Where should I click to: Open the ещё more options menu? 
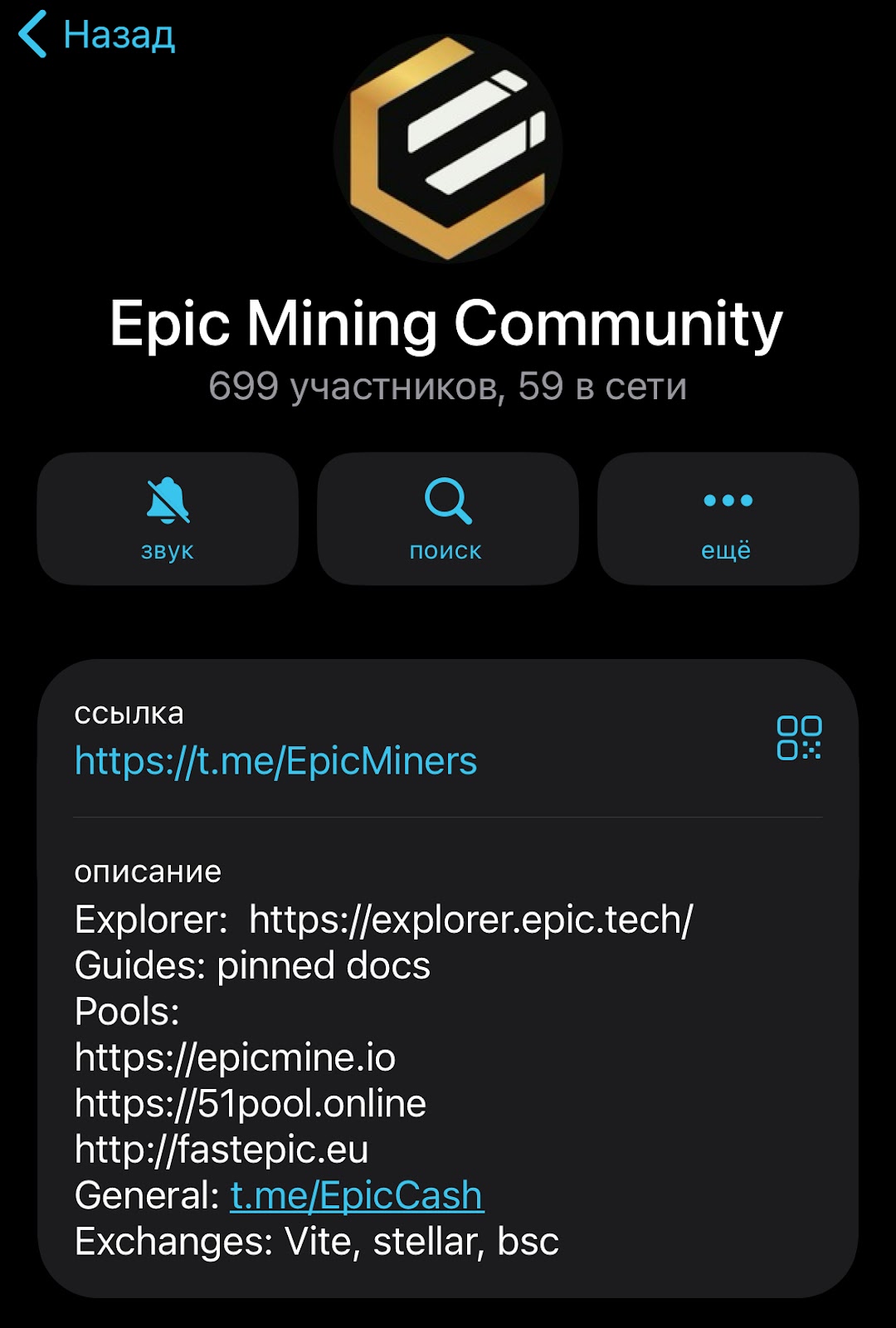(x=728, y=519)
